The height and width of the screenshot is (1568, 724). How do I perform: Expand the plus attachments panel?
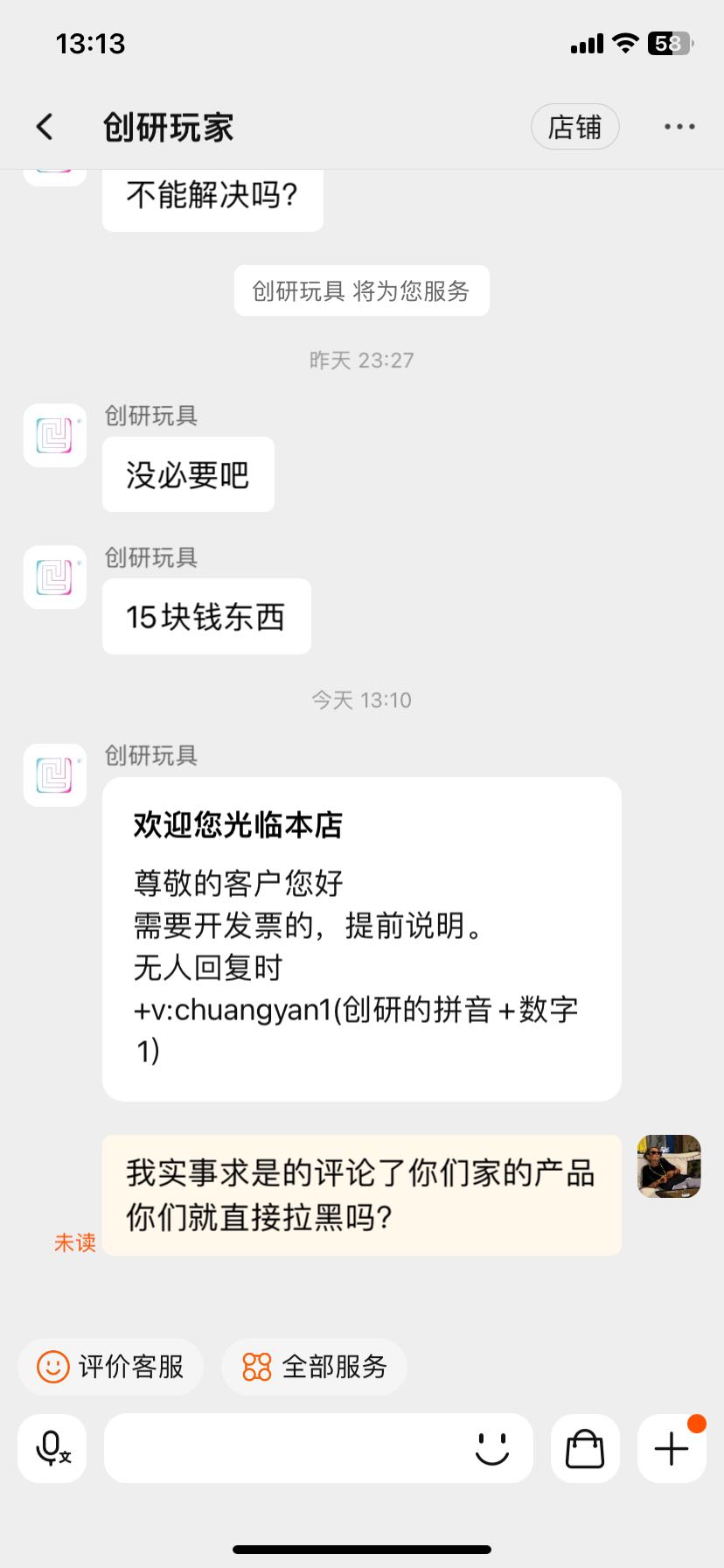(672, 1448)
